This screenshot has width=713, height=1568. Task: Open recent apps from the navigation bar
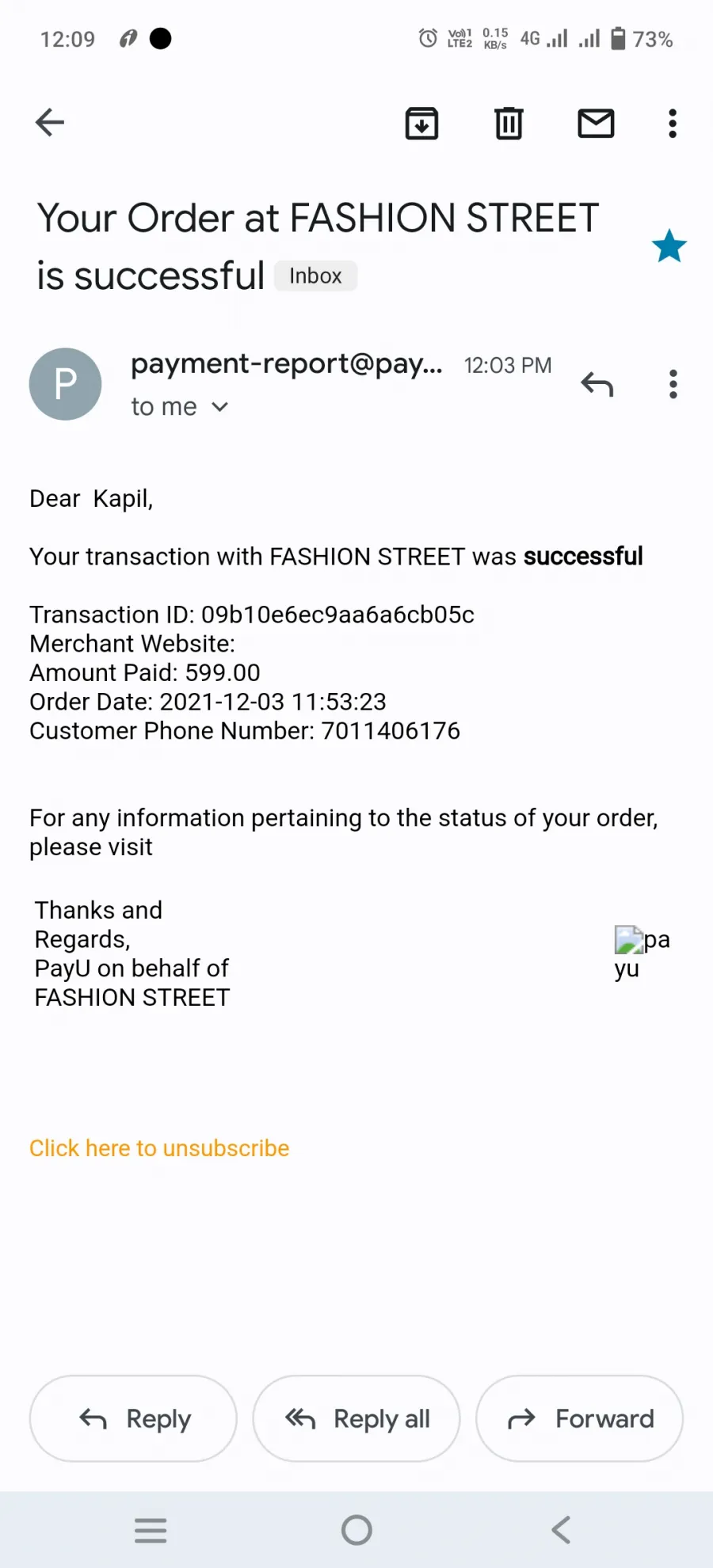[151, 1530]
